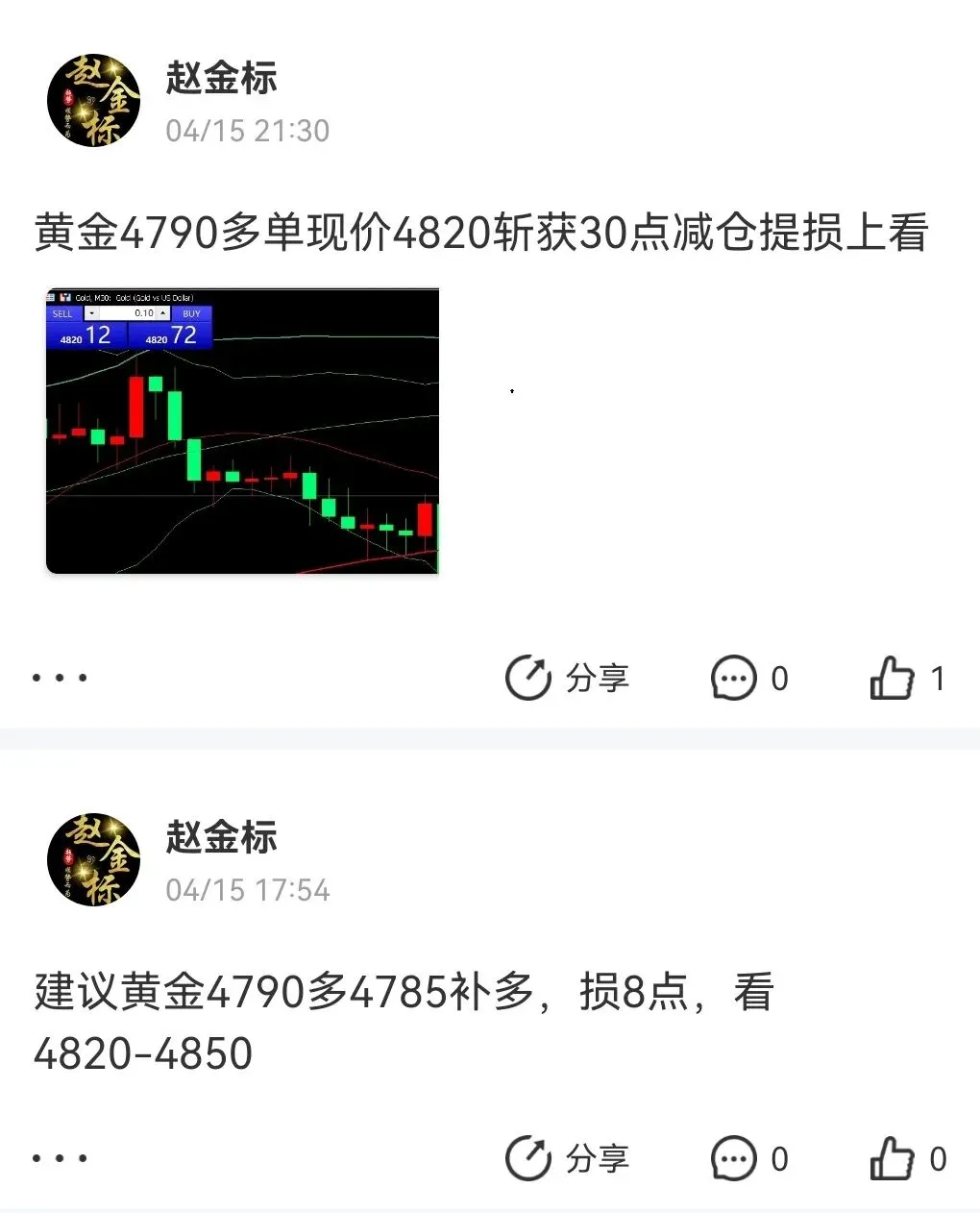
Task: Open comments on the 21:30 post
Action: tap(748, 678)
